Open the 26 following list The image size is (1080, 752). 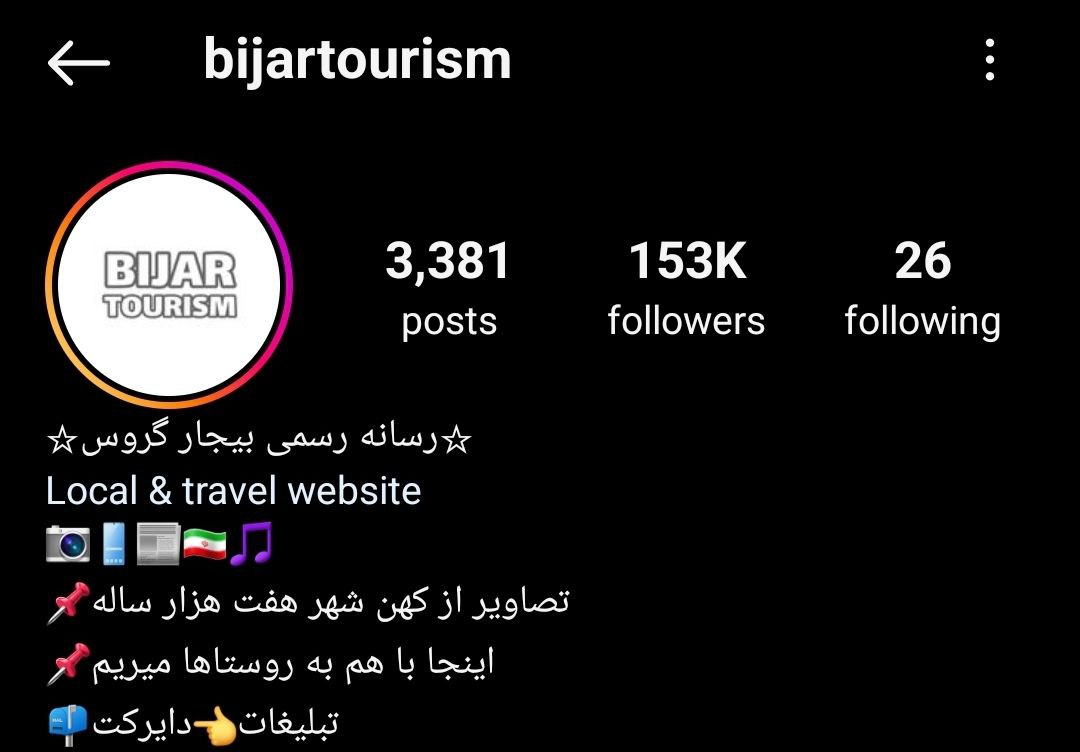click(922, 288)
